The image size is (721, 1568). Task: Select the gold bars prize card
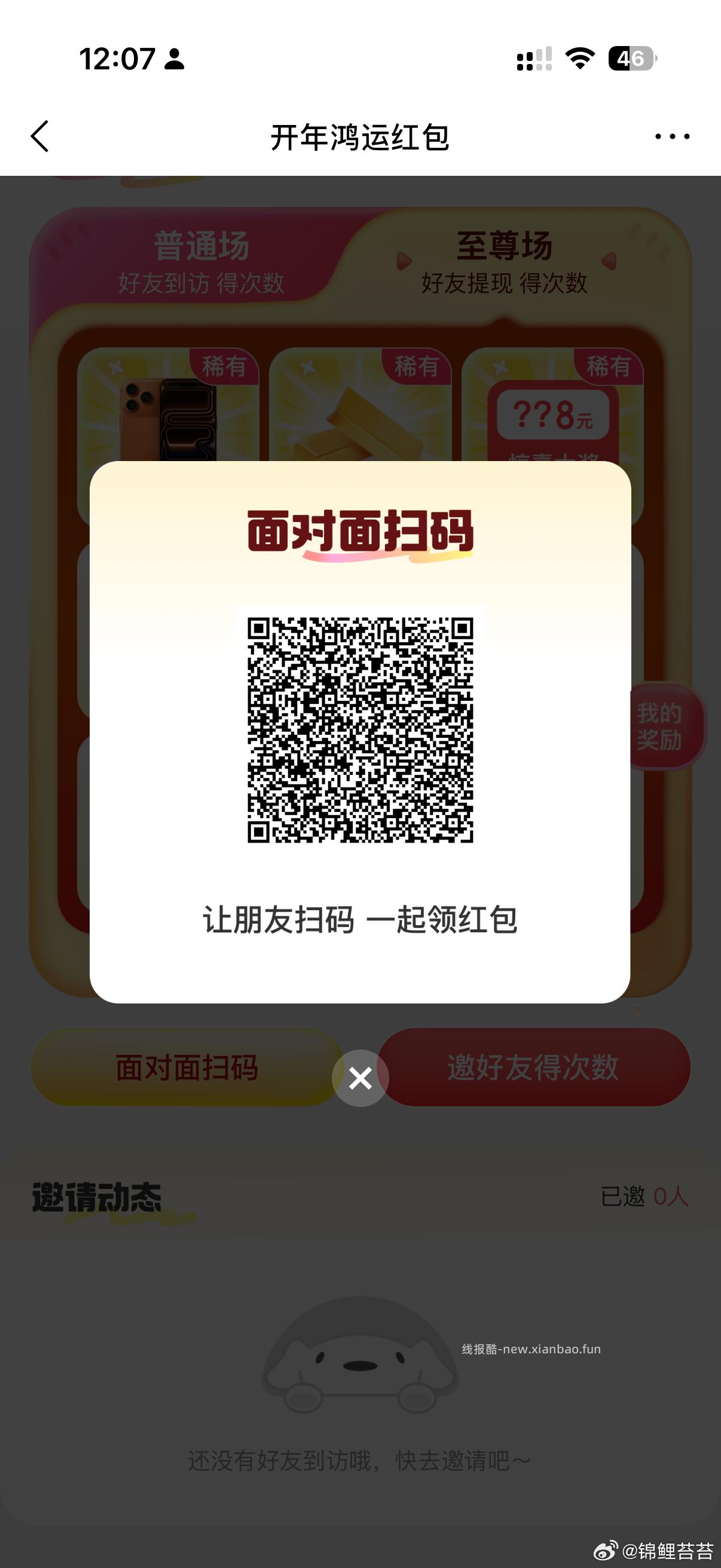pyautogui.click(x=360, y=420)
